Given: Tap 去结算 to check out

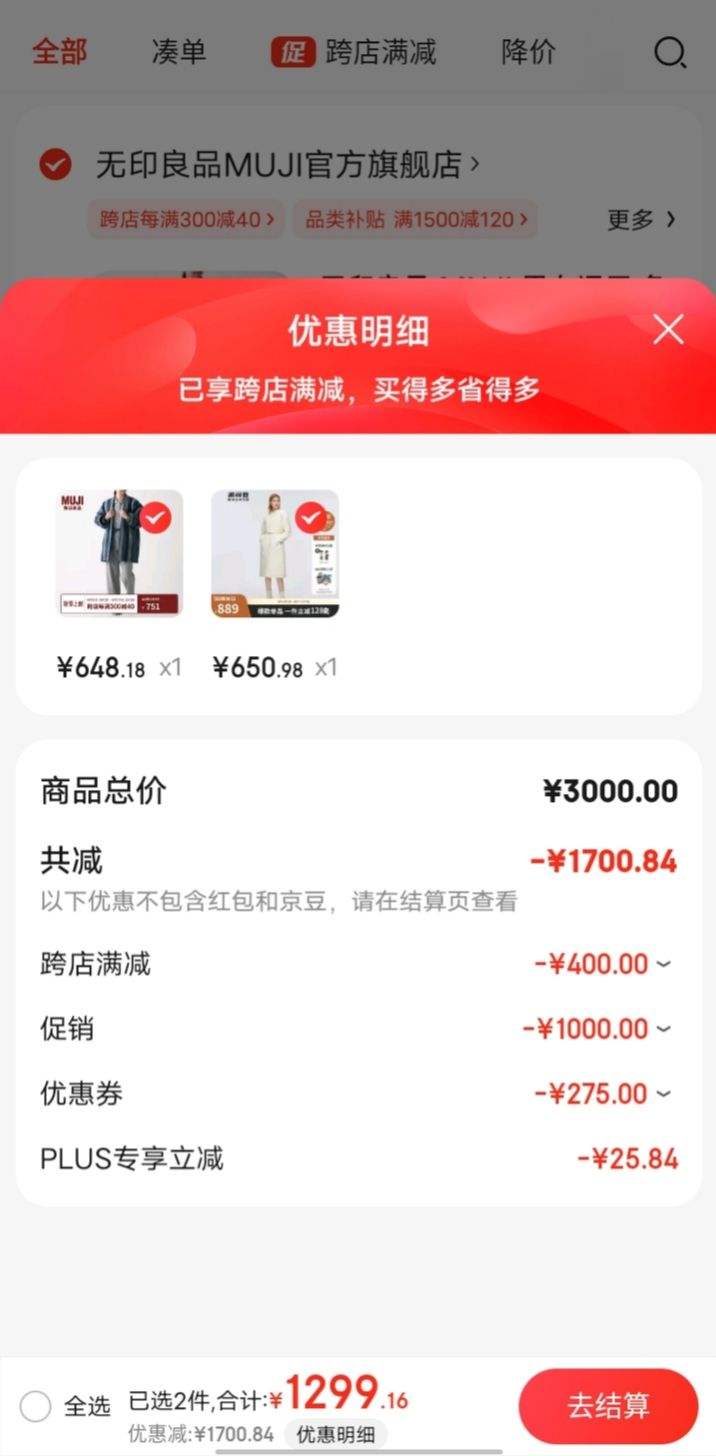Looking at the screenshot, I should [x=608, y=1405].
